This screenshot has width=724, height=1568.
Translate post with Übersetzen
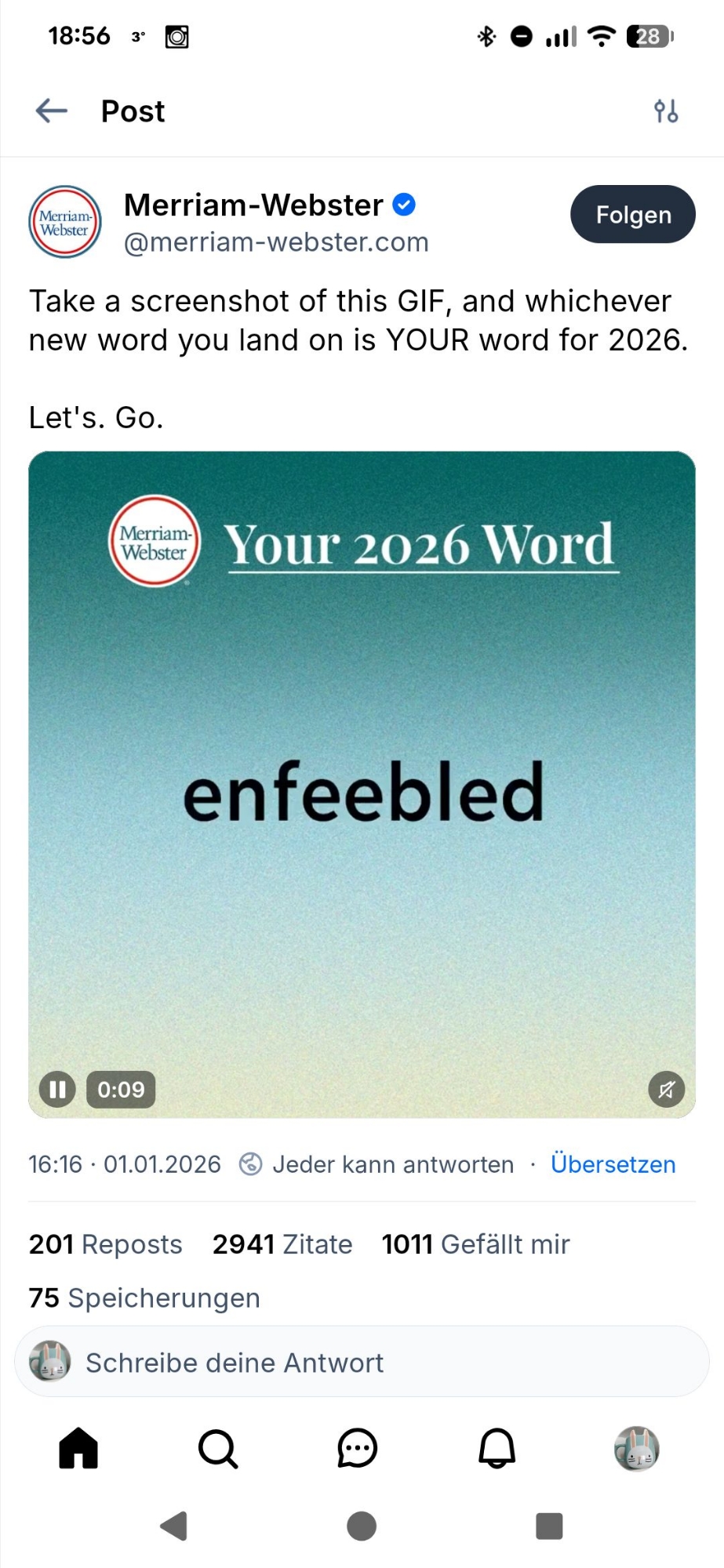click(x=613, y=1164)
